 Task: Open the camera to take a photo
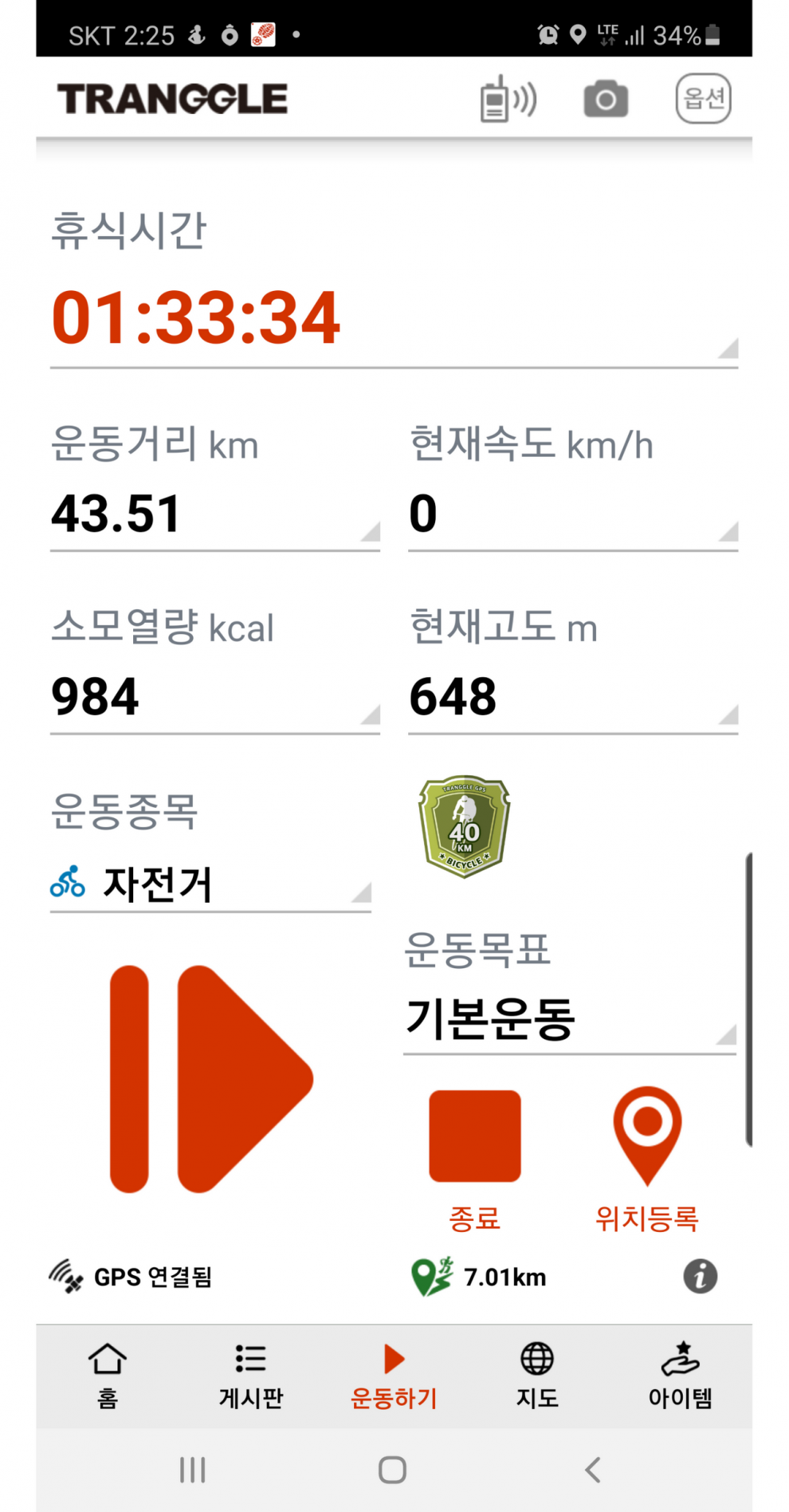click(606, 100)
